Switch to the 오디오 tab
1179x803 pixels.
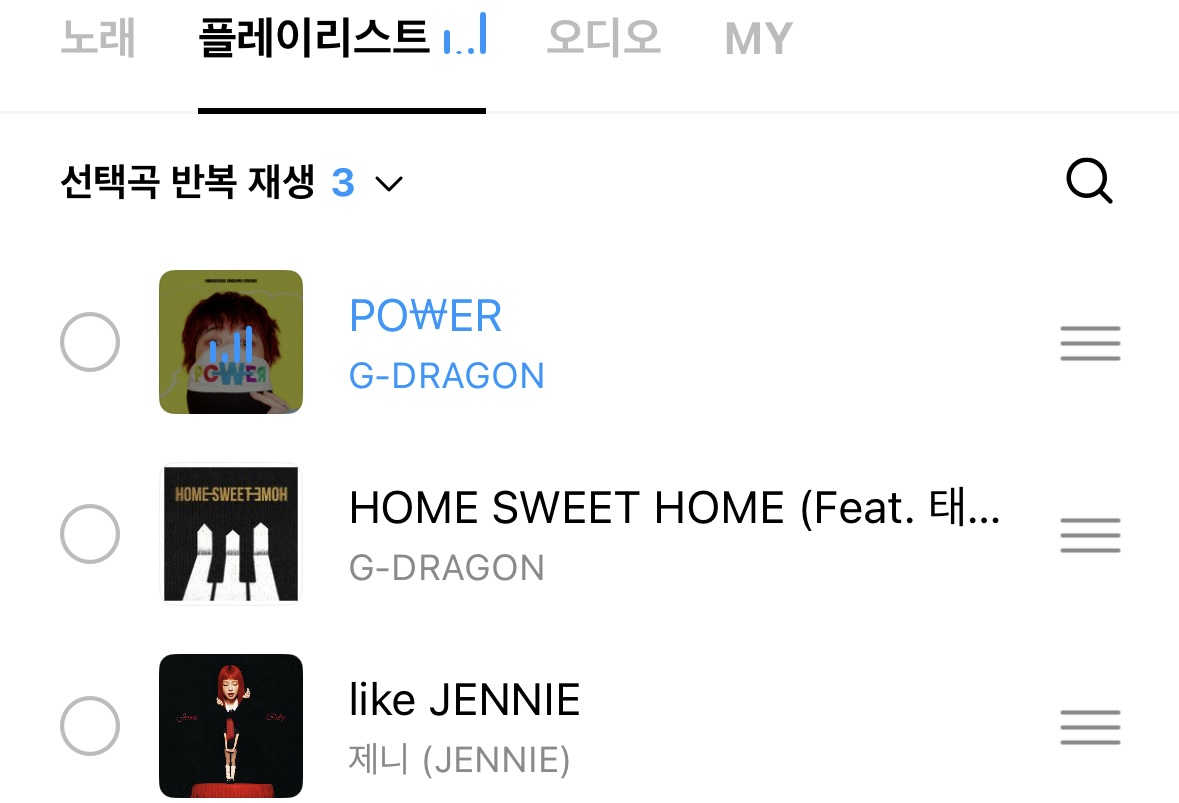point(603,39)
